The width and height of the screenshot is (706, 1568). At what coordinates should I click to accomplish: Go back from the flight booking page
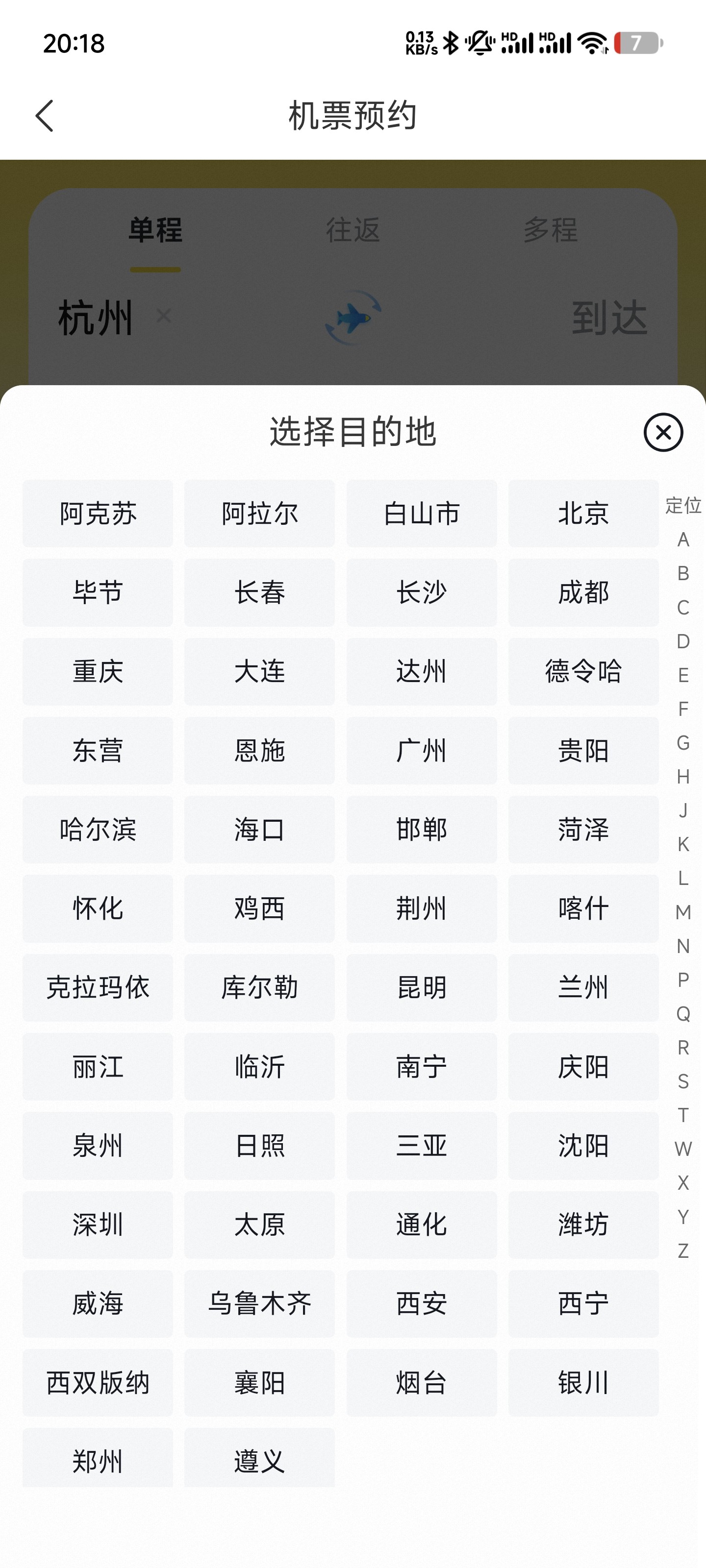(x=45, y=116)
